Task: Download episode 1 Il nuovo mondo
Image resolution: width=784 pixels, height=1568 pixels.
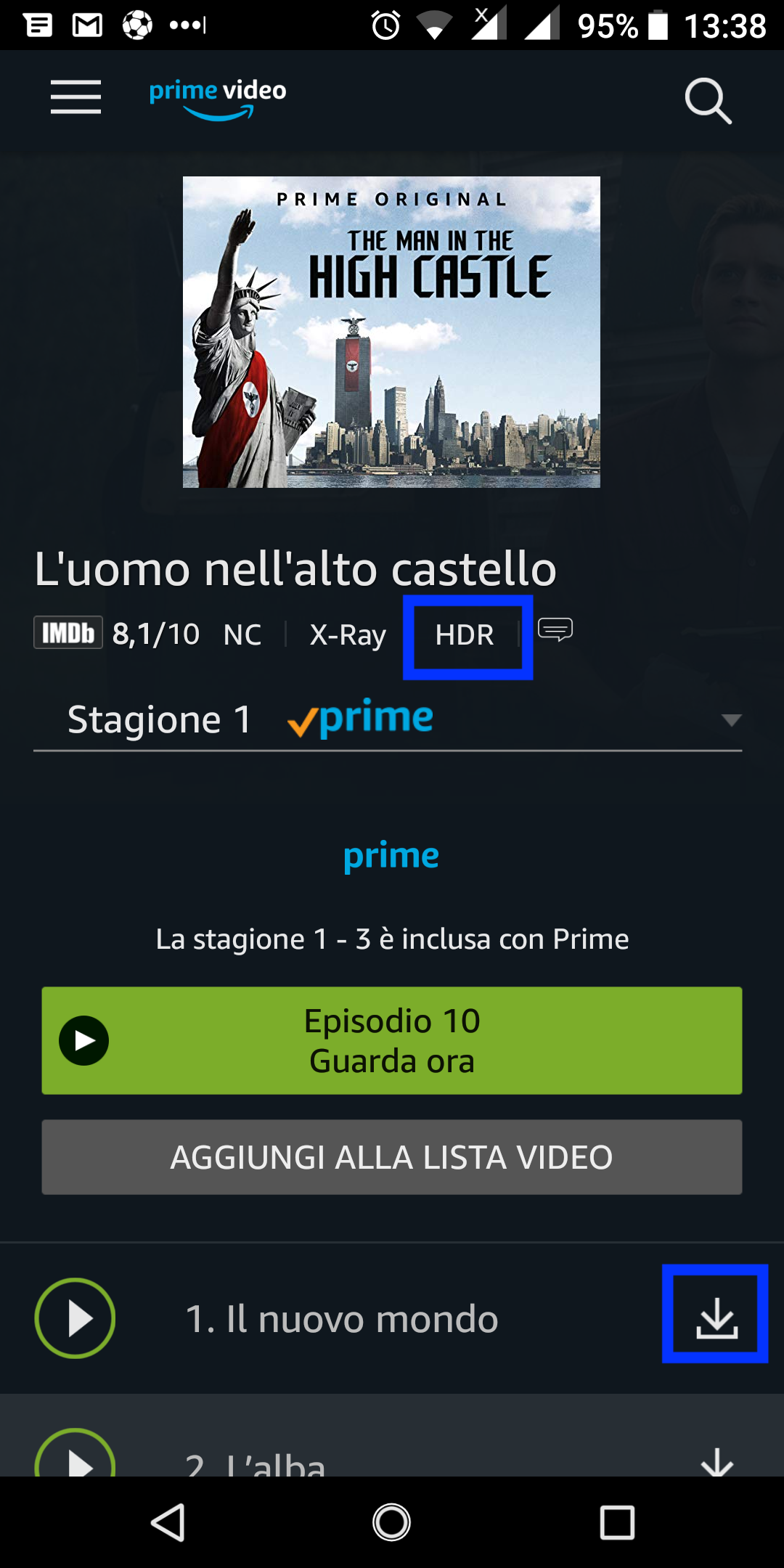Action: click(x=716, y=1316)
